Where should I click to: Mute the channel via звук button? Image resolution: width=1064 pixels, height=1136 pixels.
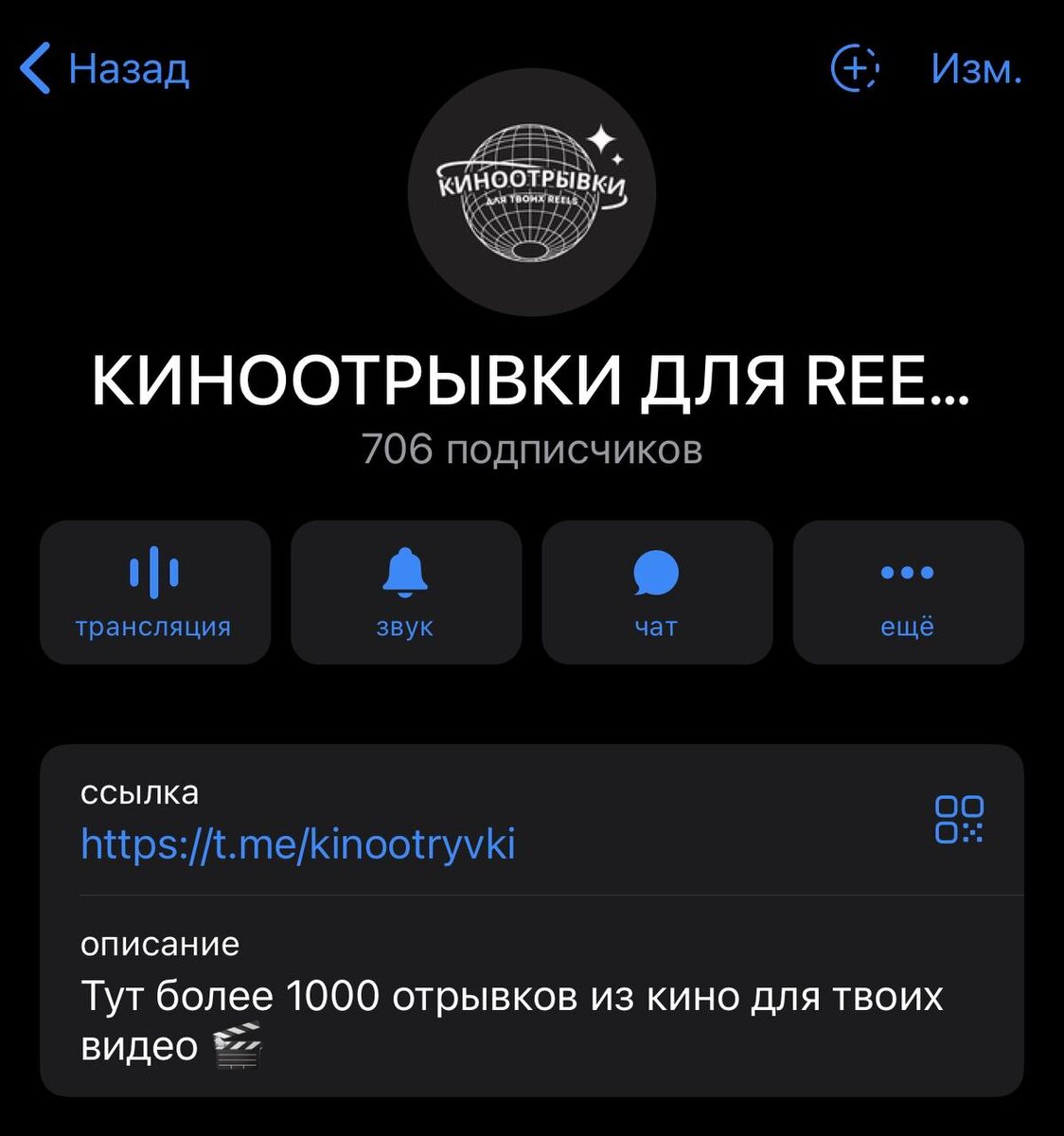coord(405,592)
